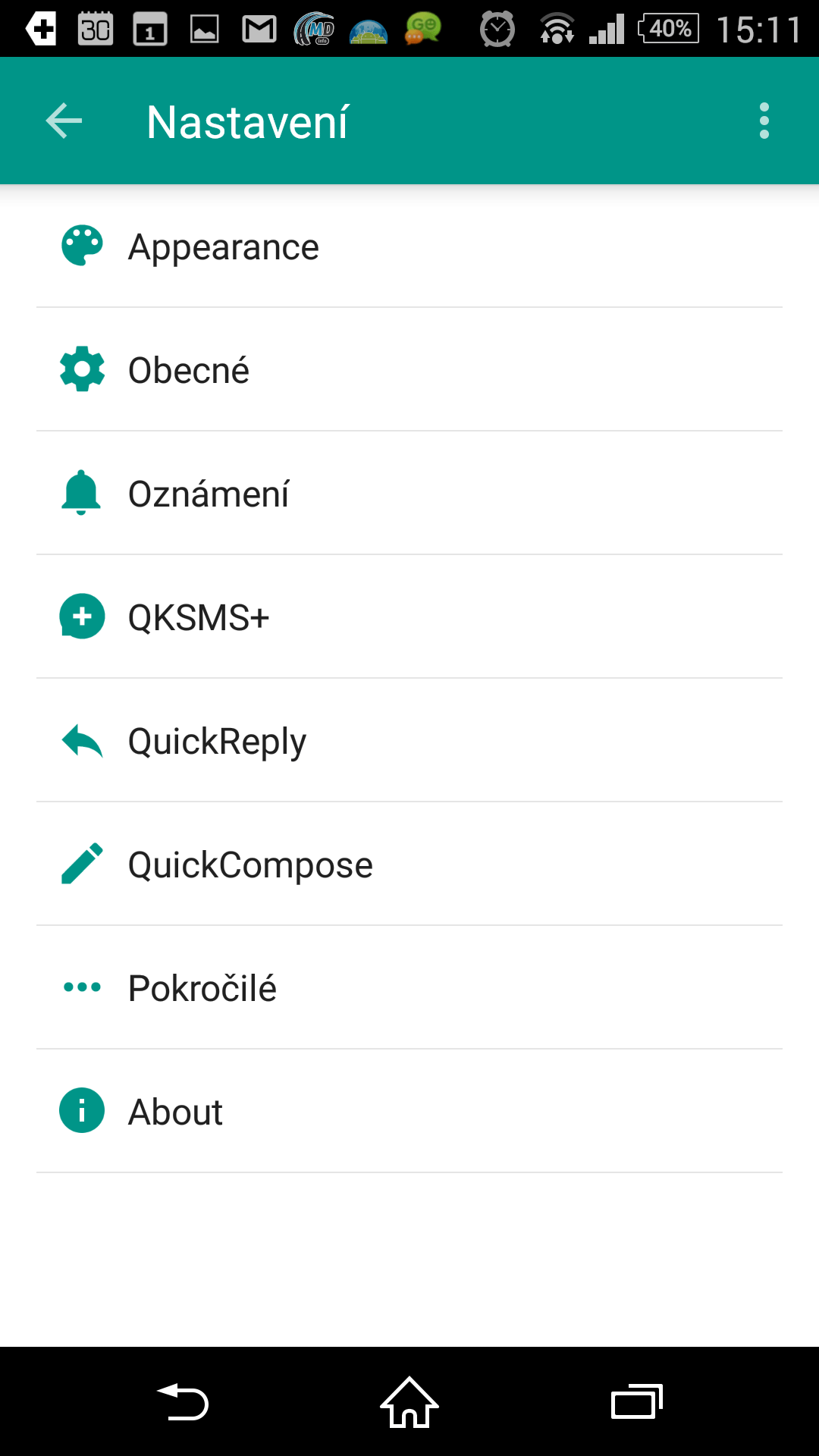Image resolution: width=819 pixels, height=1456 pixels.
Task: Open the Obecné settings
Action: point(409,370)
